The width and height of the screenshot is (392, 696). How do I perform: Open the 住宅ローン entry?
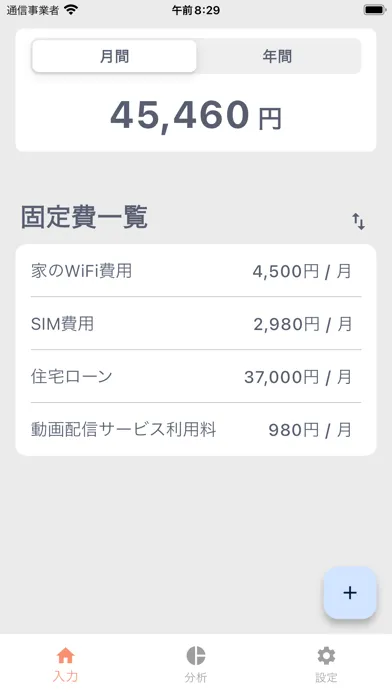(x=196, y=376)
